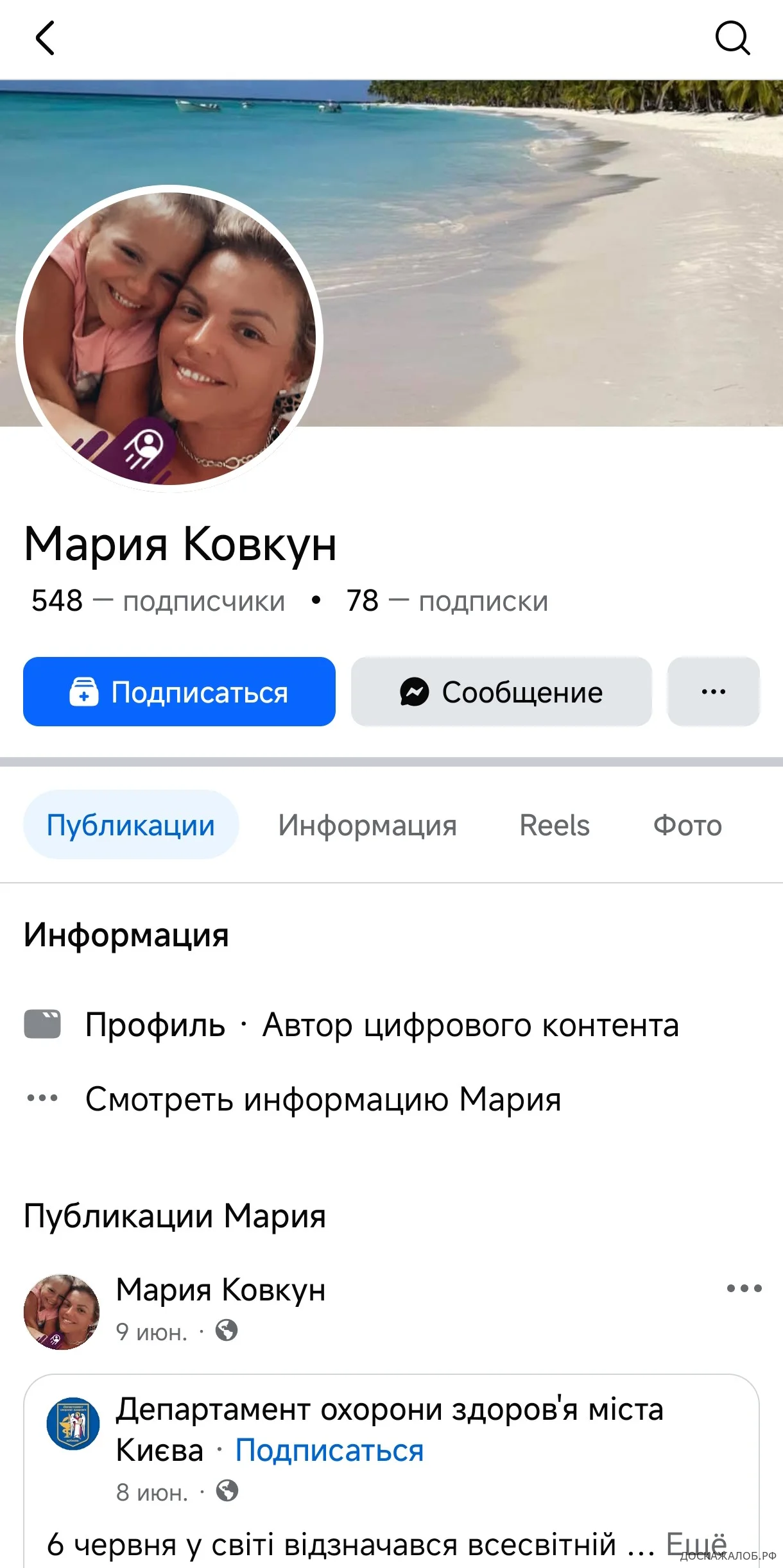Viewport: 783px width, 1568px height.
Task: Switch to the Публикации tab
Action: click(131, 825)
